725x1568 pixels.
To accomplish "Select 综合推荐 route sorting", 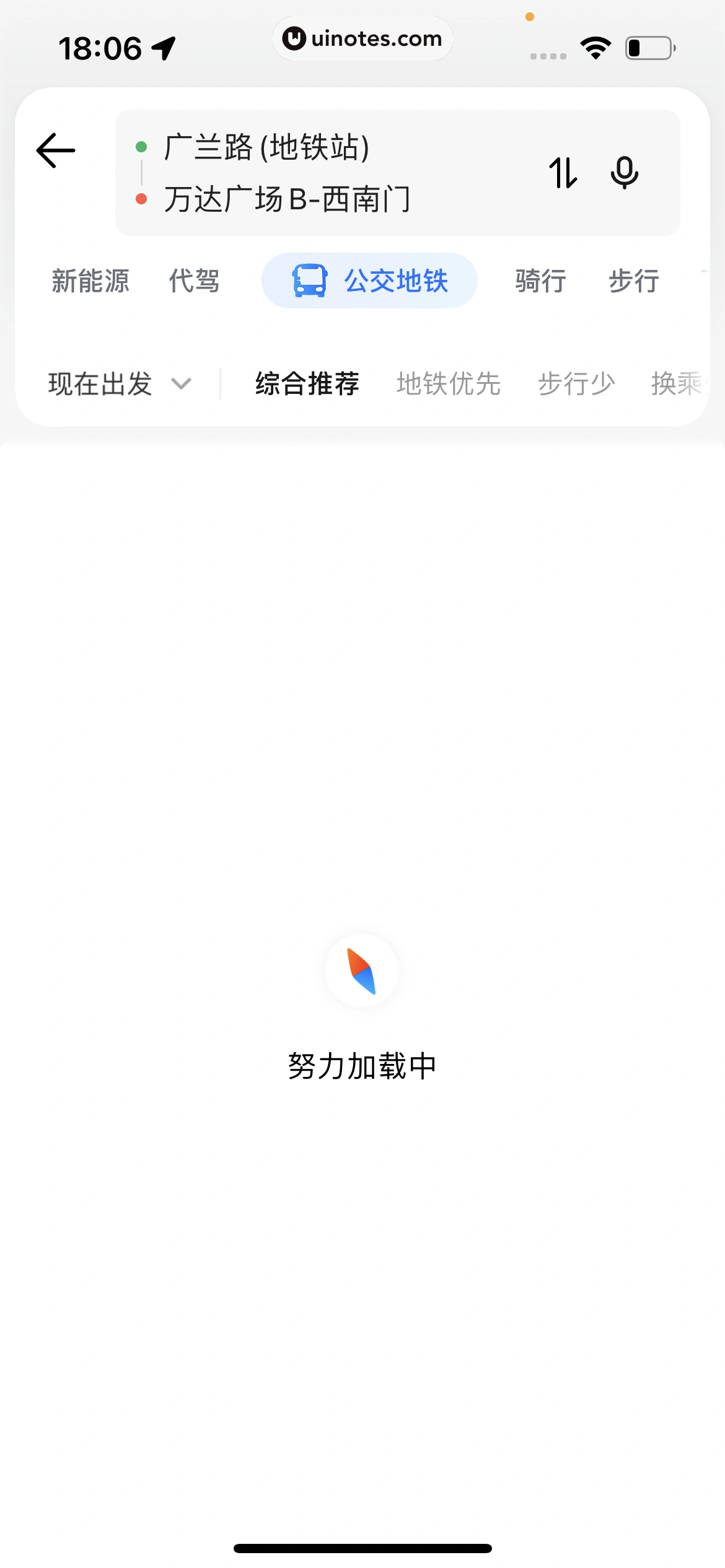I will point(307,384).
